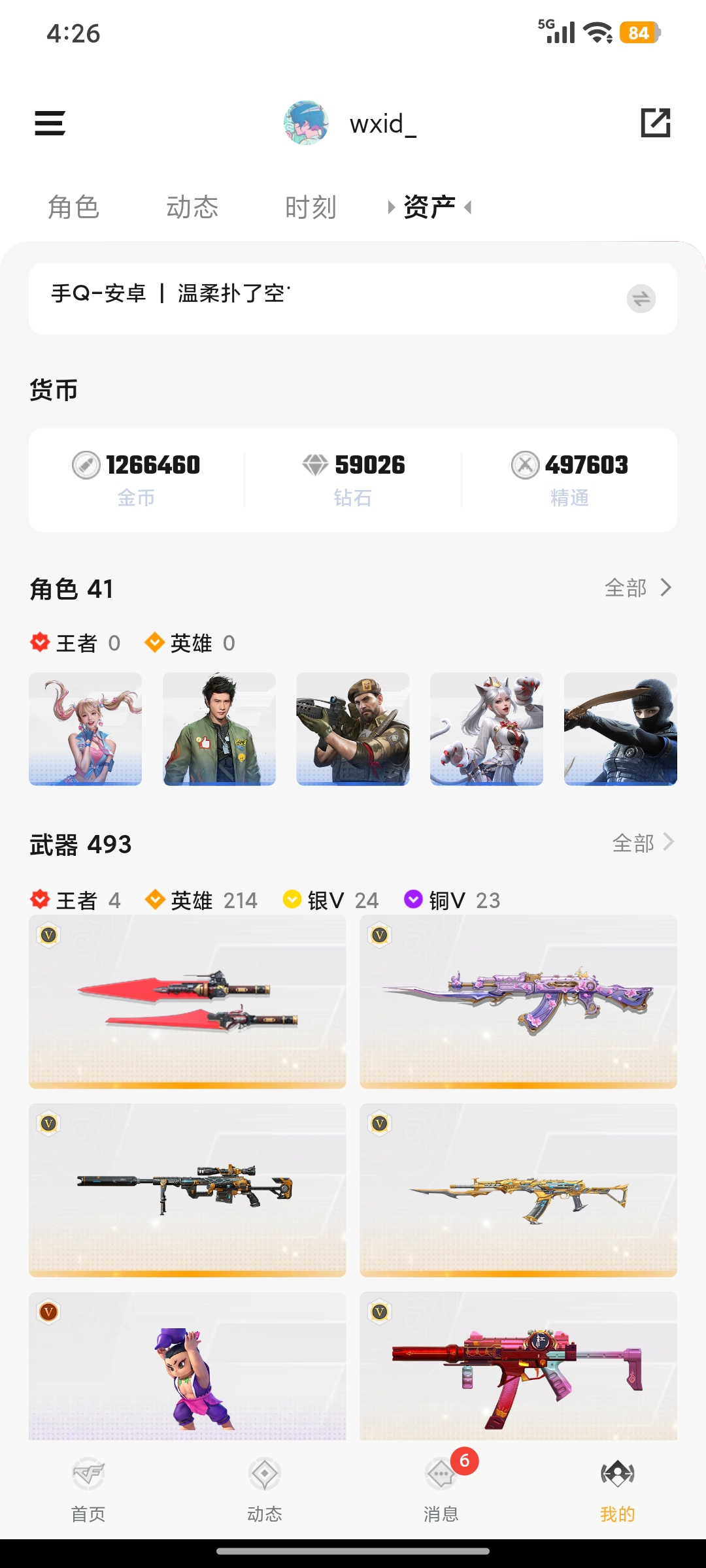Open the pink twin-tail girl character
This screenshot has height=1568, width=706.
point(86,729)
